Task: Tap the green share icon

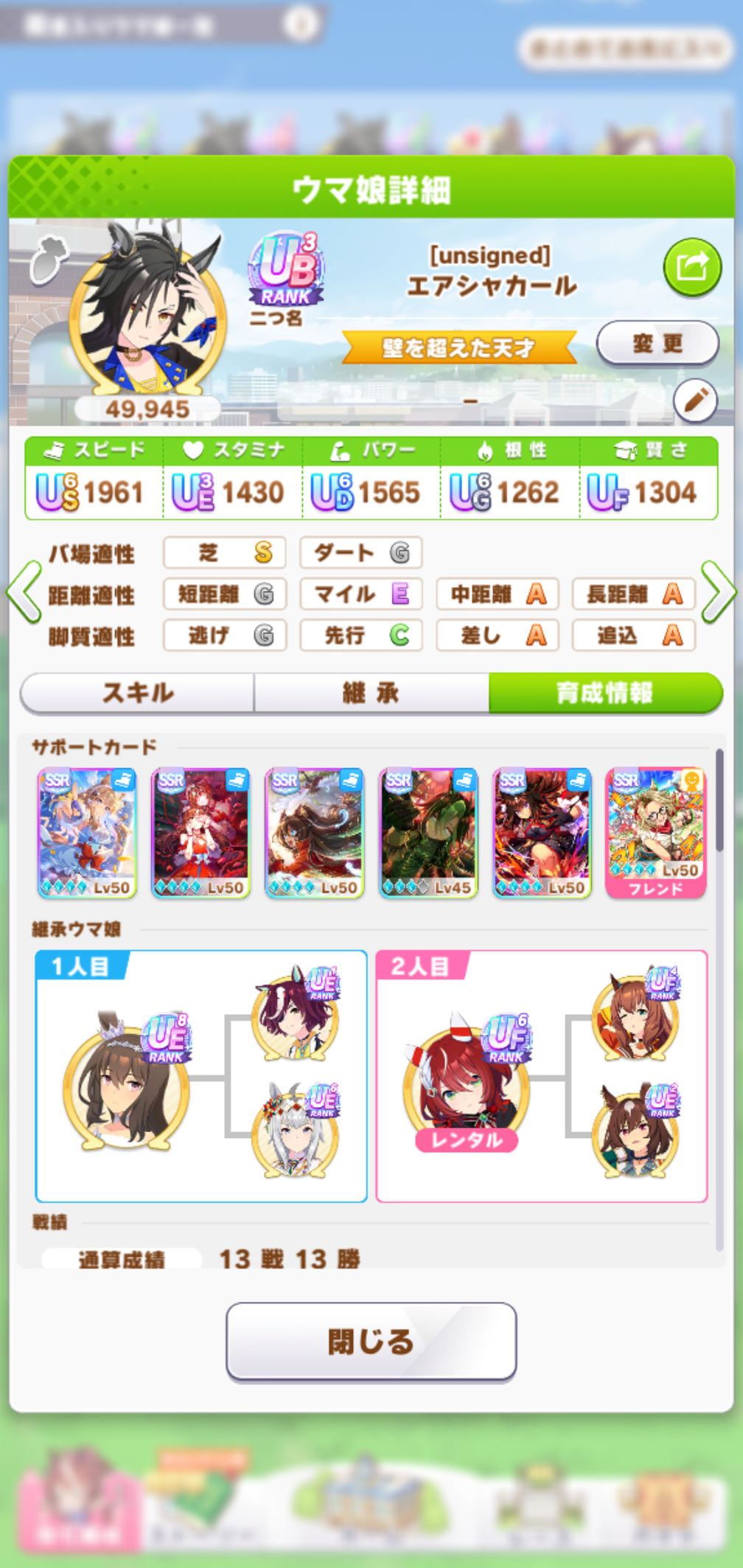Action: (x=691, y=267)
